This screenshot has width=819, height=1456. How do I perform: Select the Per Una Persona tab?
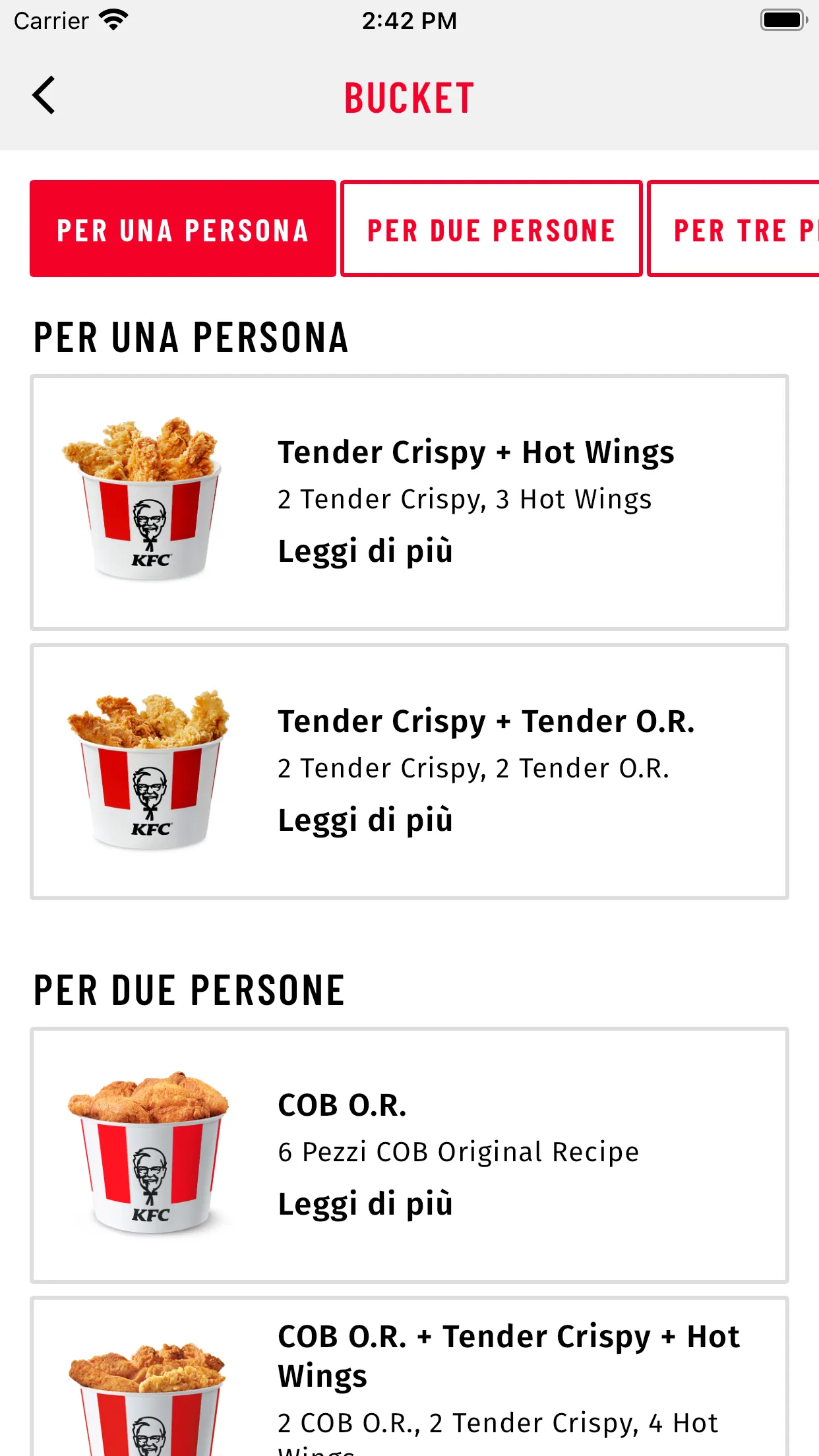pos(183,229)
